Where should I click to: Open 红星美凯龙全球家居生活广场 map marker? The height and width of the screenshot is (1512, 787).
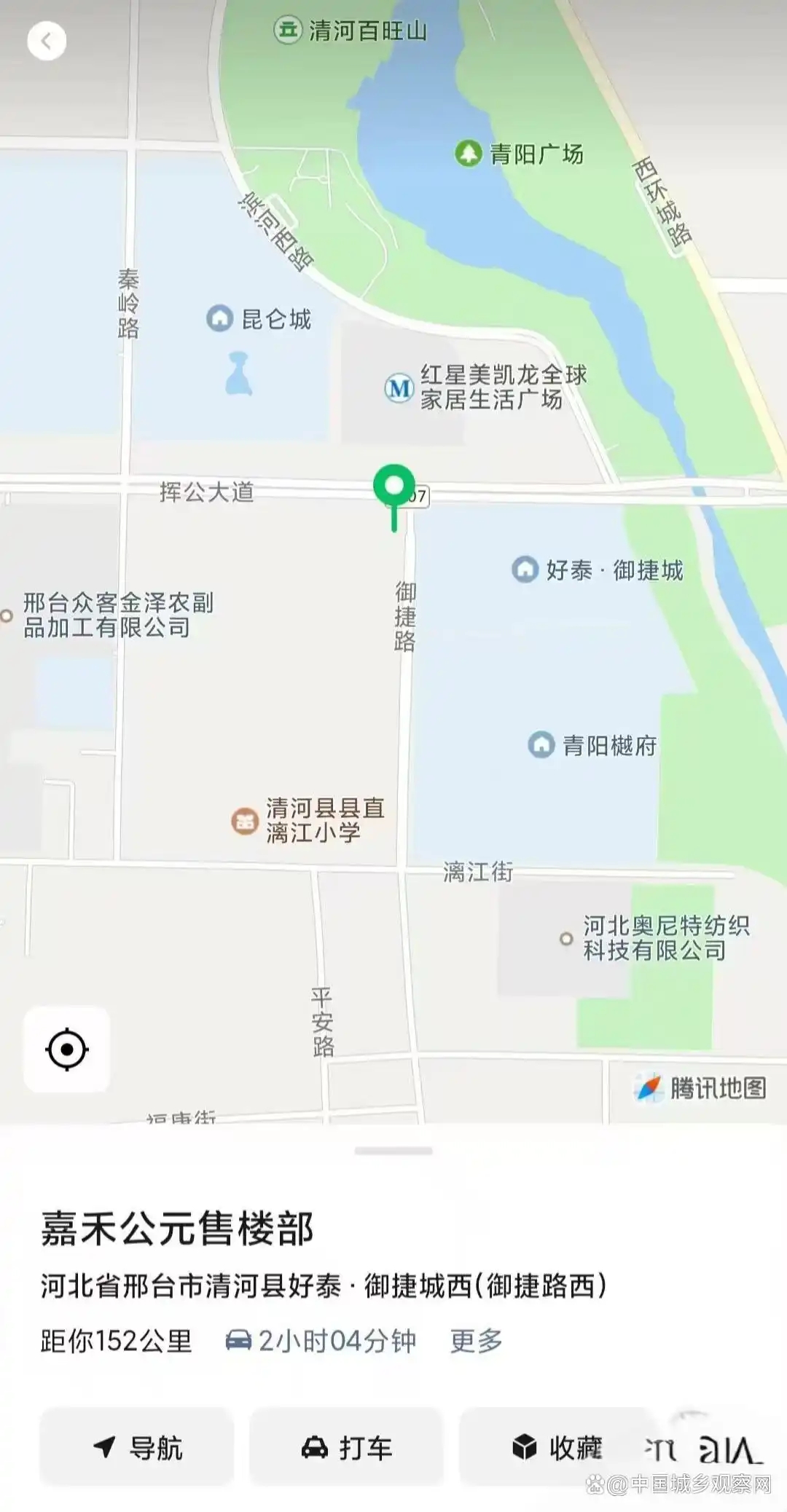pyautogui.click(x=399, y=387)
